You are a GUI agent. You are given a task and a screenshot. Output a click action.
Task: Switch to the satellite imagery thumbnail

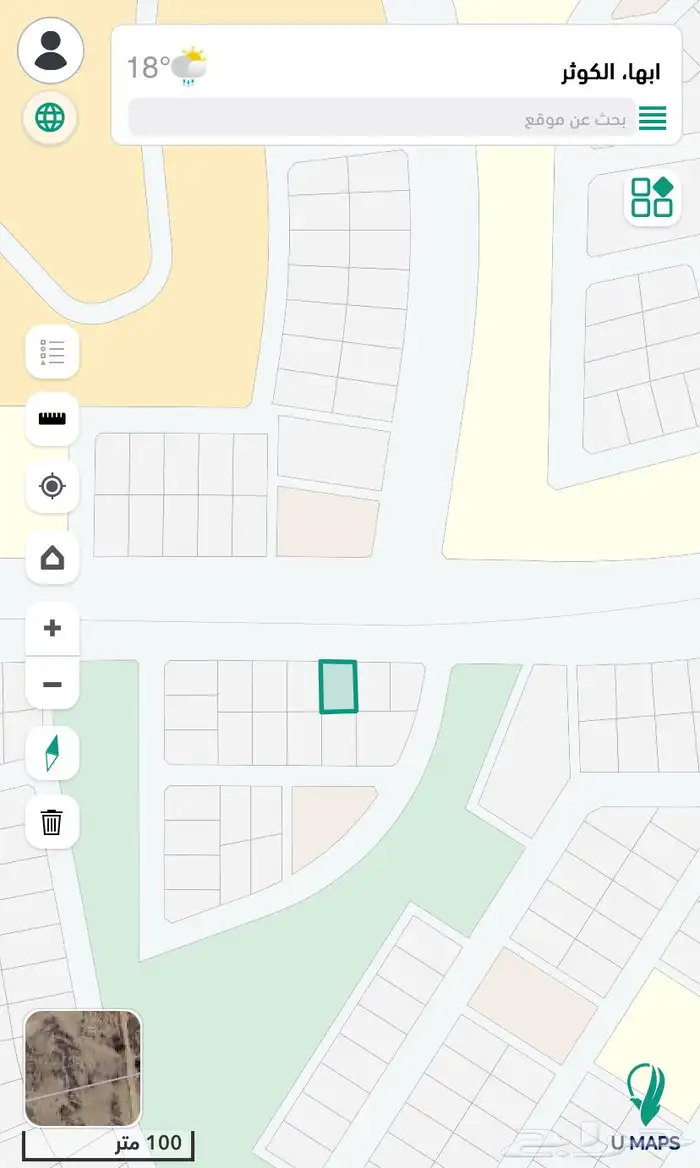(x=83, y=1069)
